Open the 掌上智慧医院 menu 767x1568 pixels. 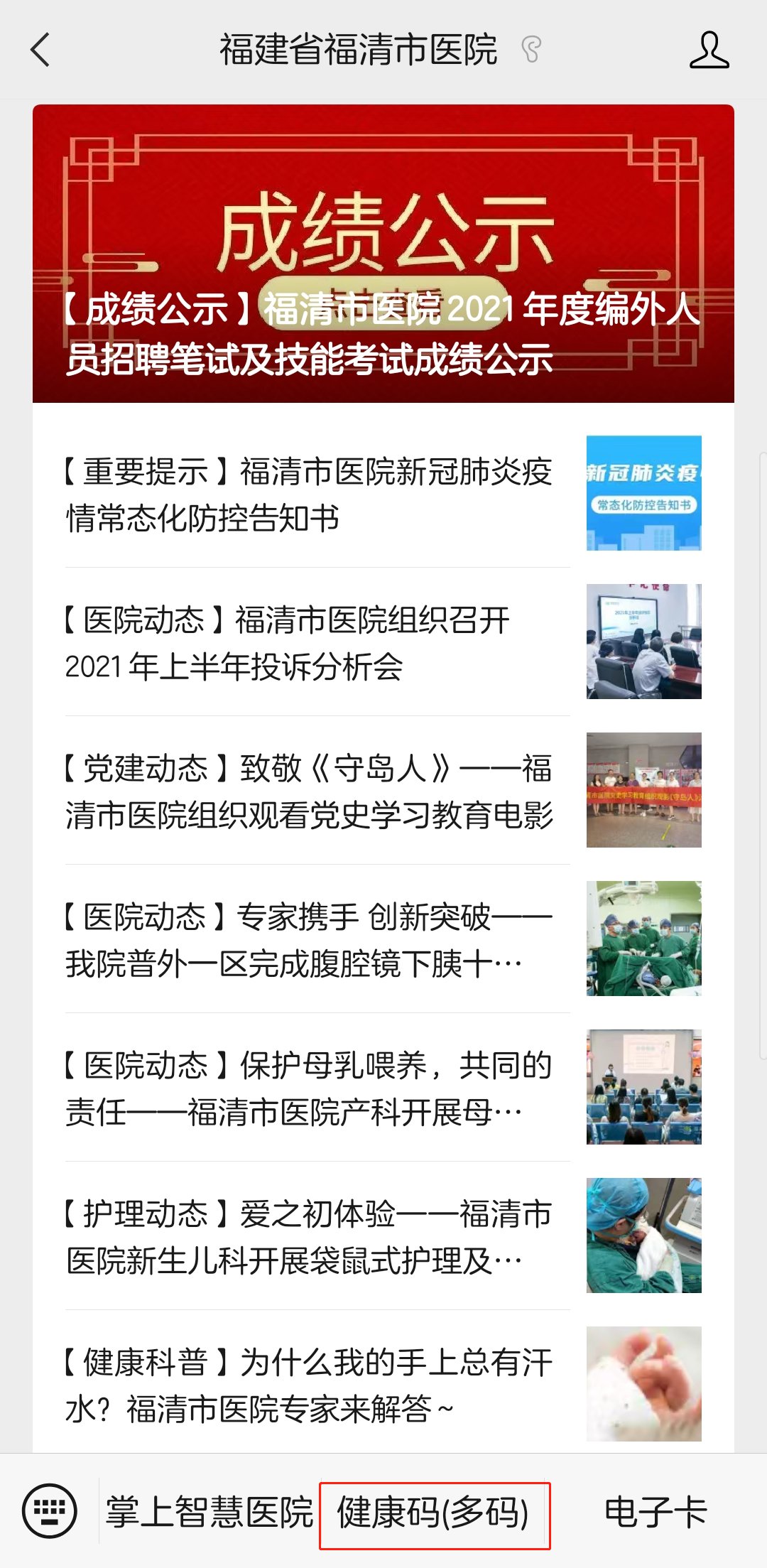click(x=209, y=1512)
